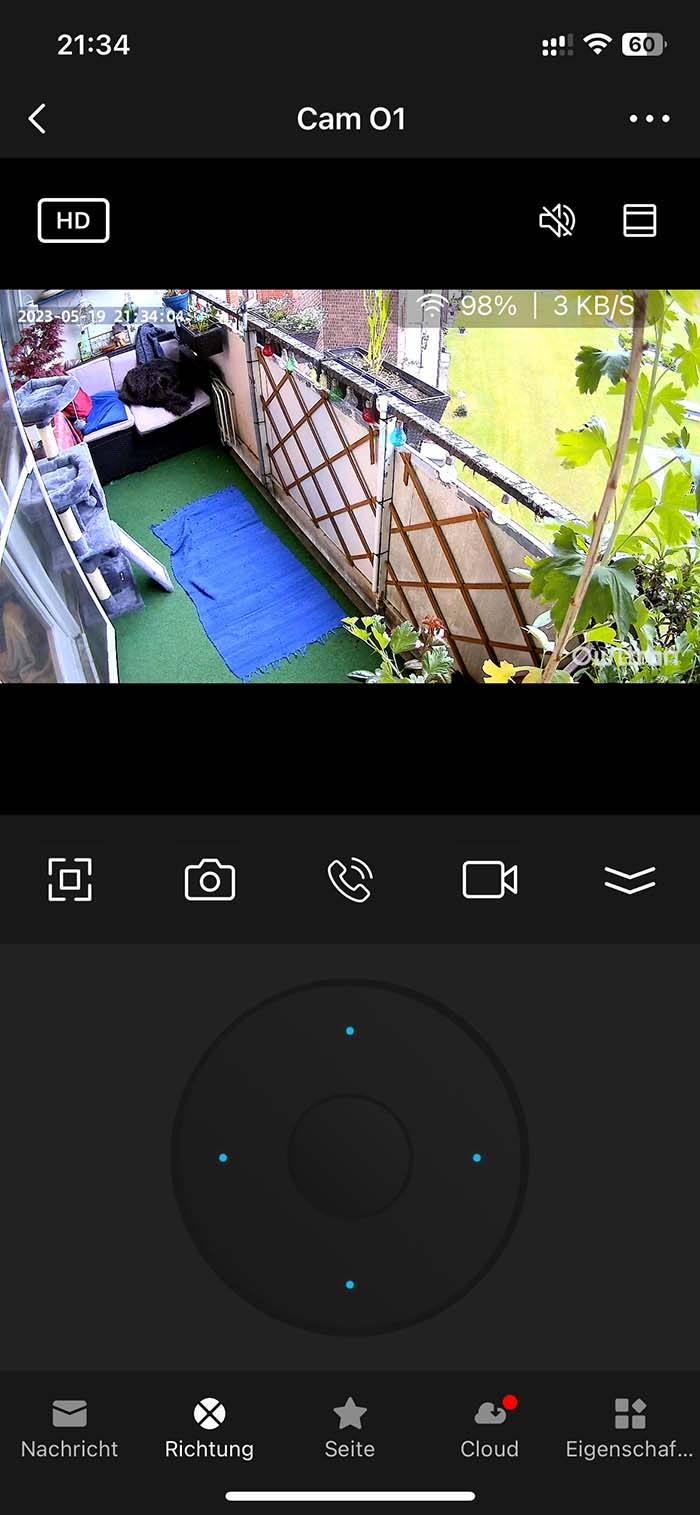Change the HD video quality setting
Image resolution: width=700 pixels, height=1515 pixels.
click(73, 221)
